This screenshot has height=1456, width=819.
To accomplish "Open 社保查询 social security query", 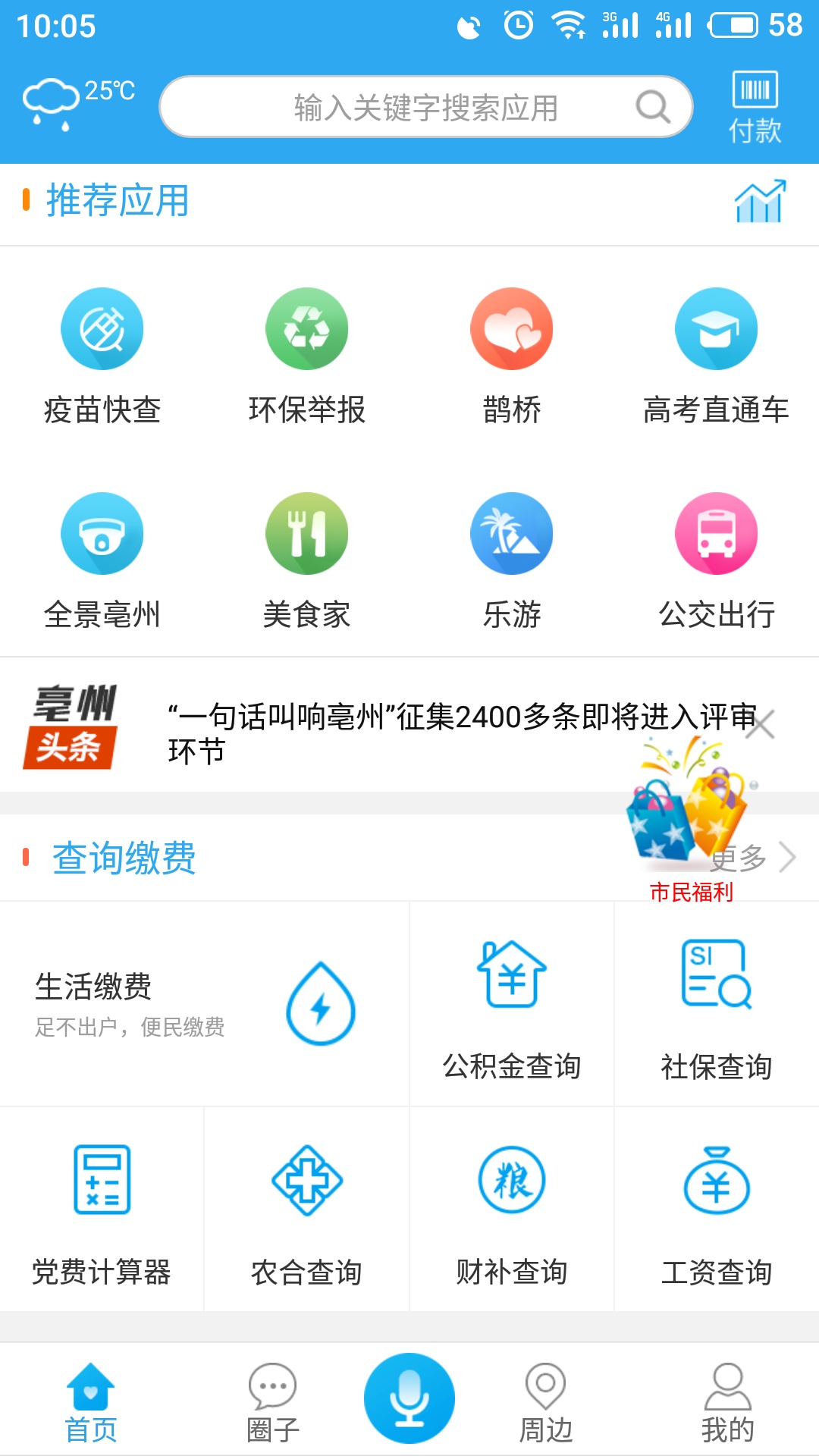I will [715, 1001].
